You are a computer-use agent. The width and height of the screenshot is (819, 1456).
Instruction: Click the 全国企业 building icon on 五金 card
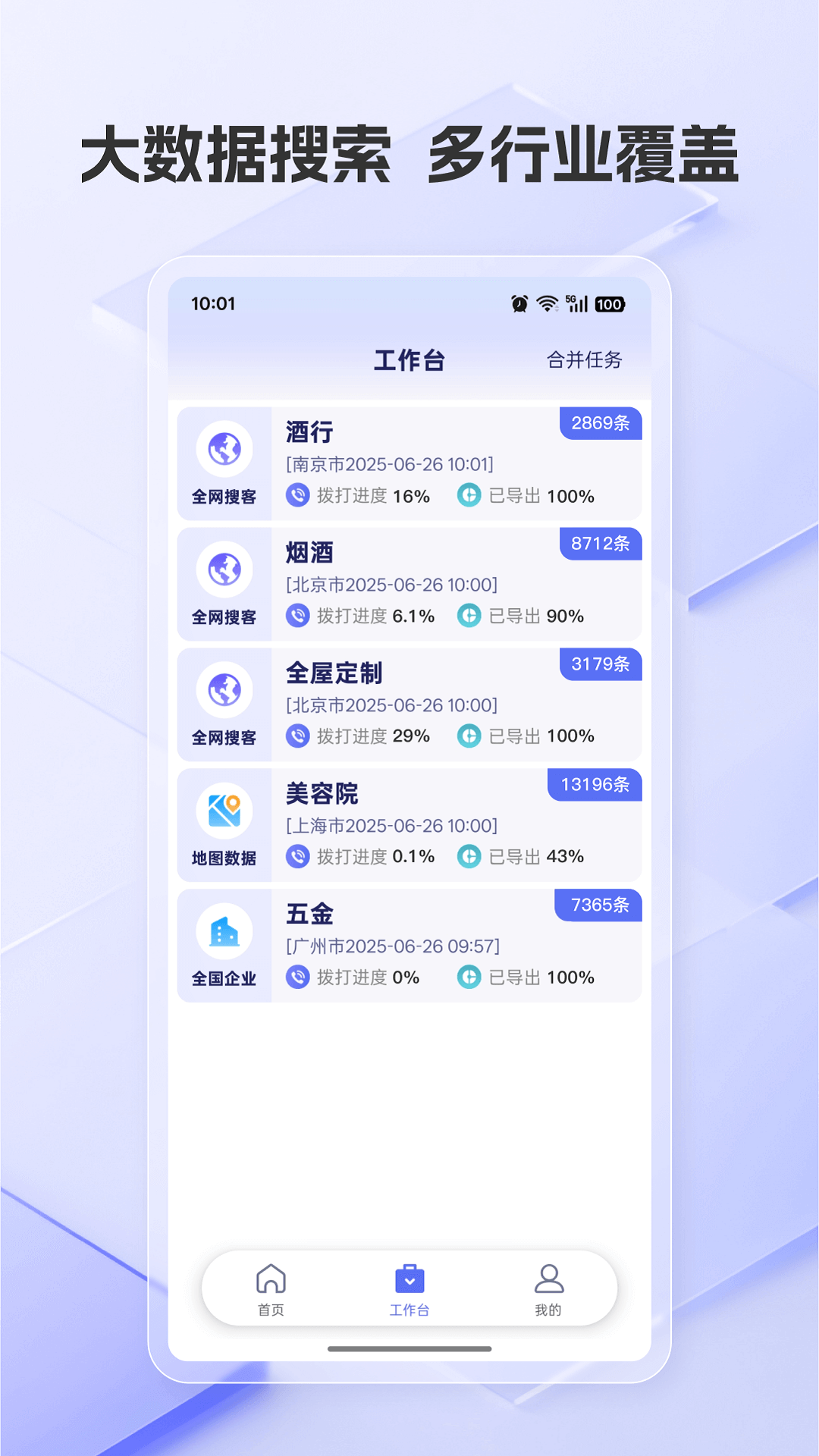(x=224, y=931)
